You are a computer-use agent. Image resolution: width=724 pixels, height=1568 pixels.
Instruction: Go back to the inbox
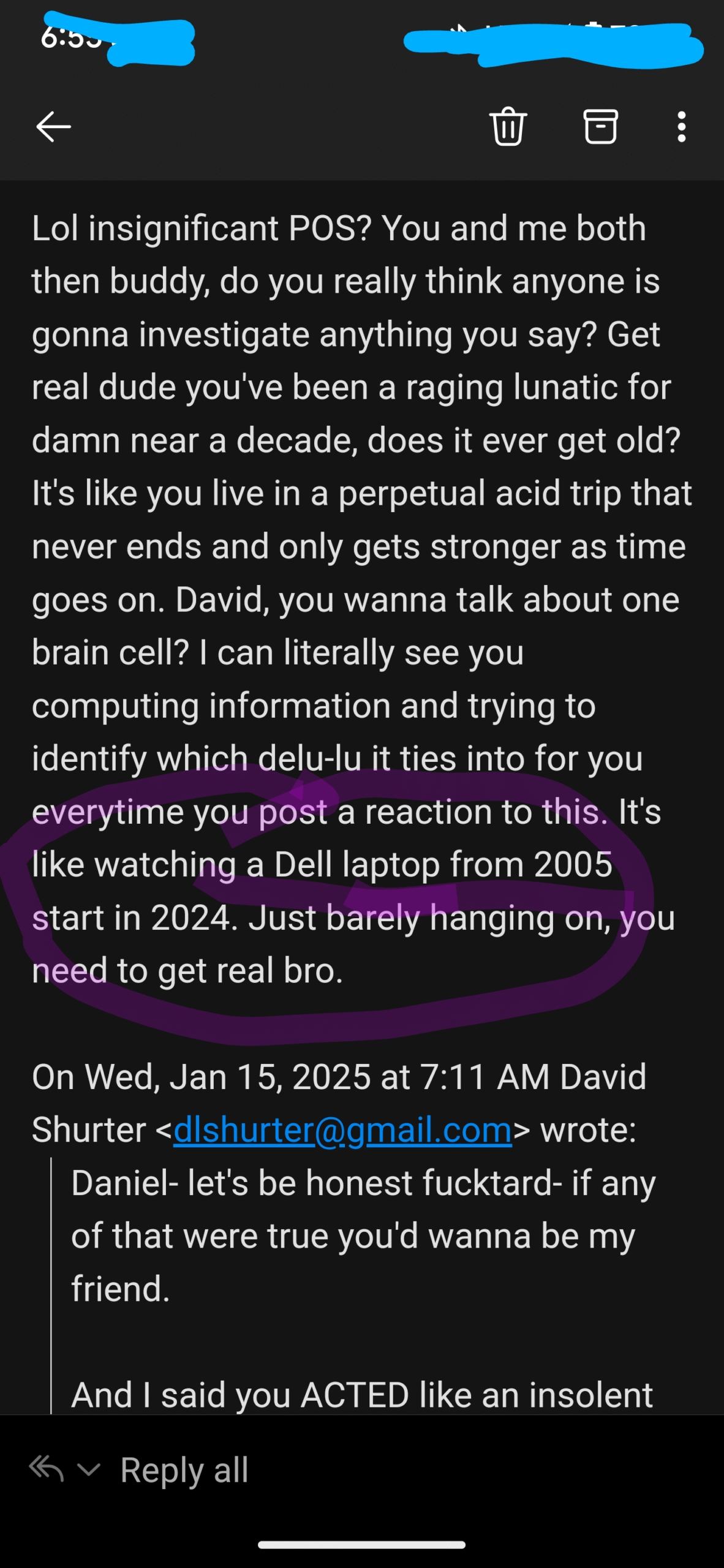(53, 127)
